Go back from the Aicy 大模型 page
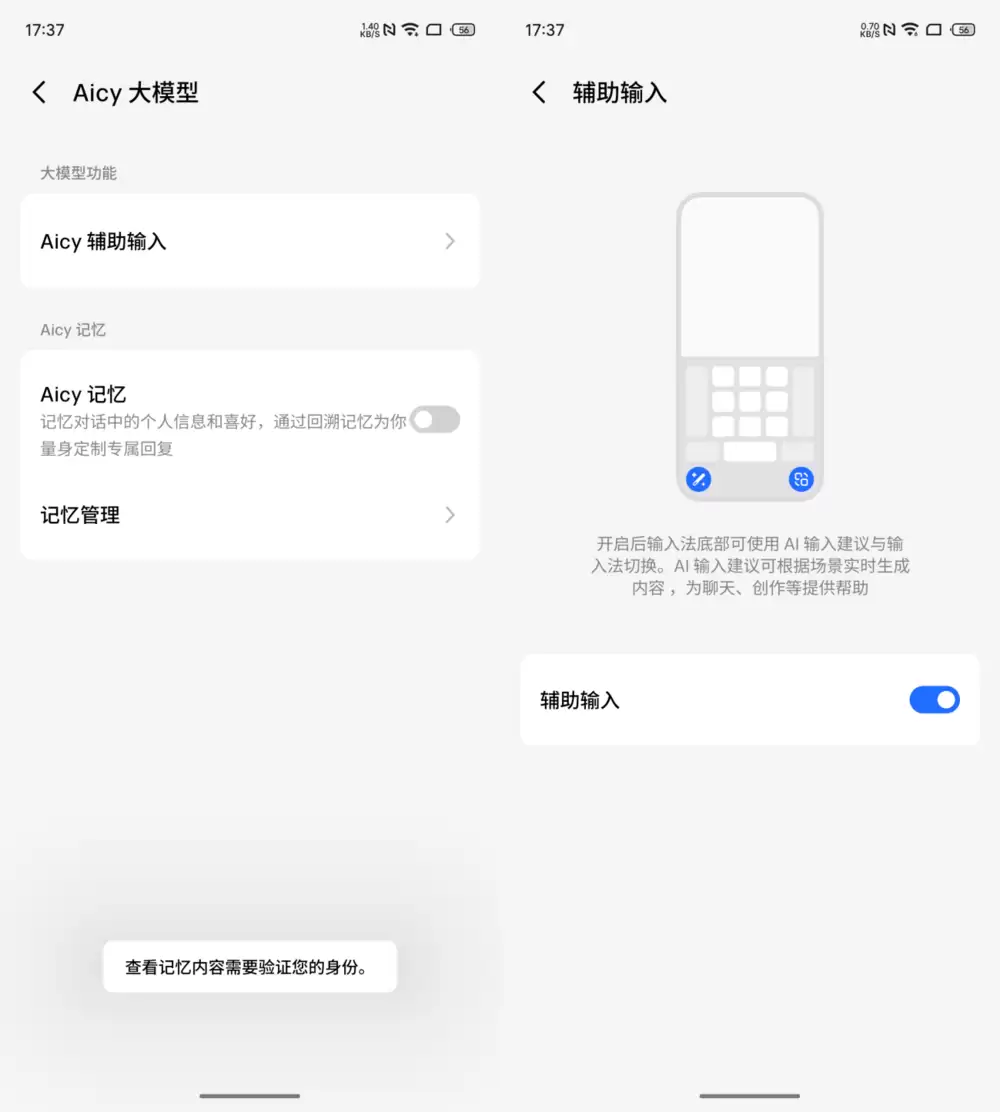 (x=39, y=93)
